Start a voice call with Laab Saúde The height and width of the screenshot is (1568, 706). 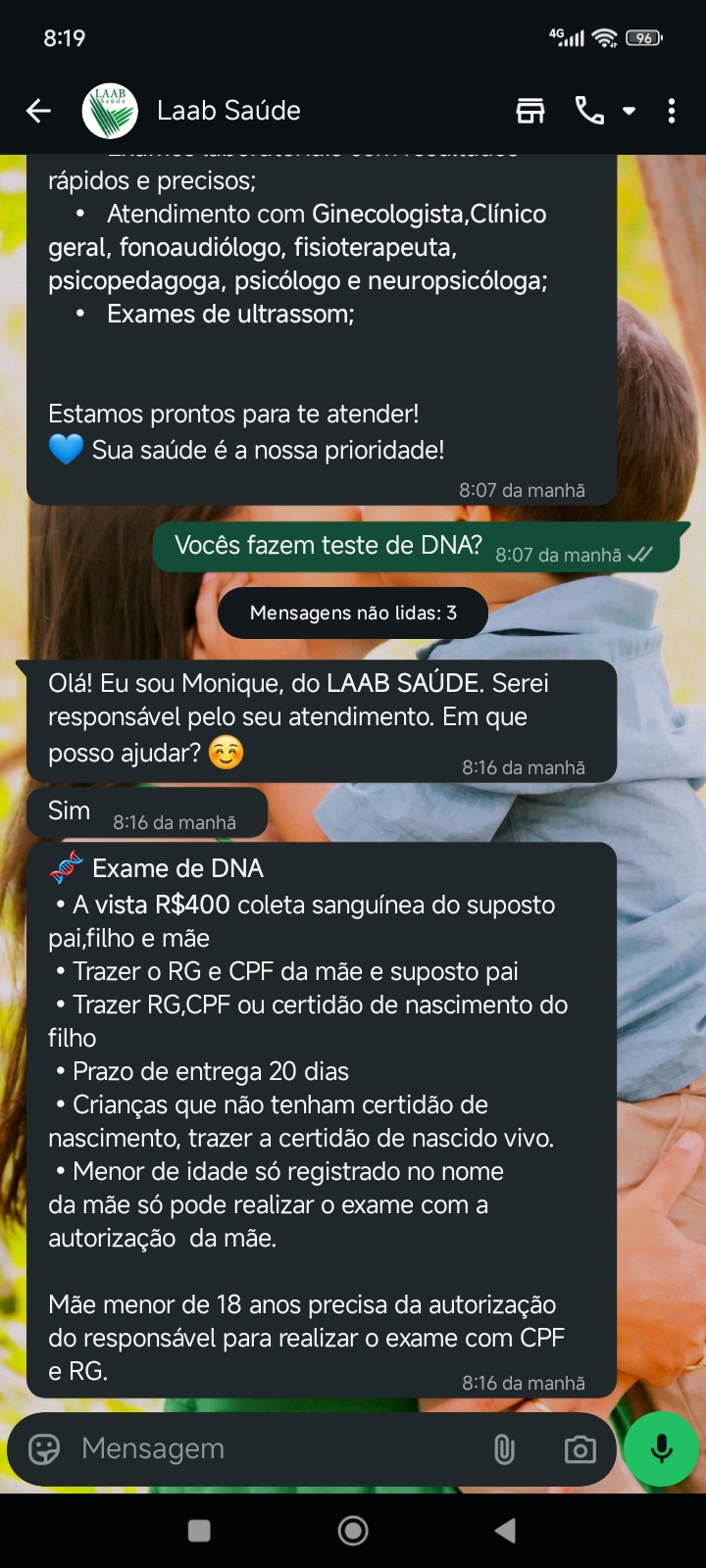point(589,111)
